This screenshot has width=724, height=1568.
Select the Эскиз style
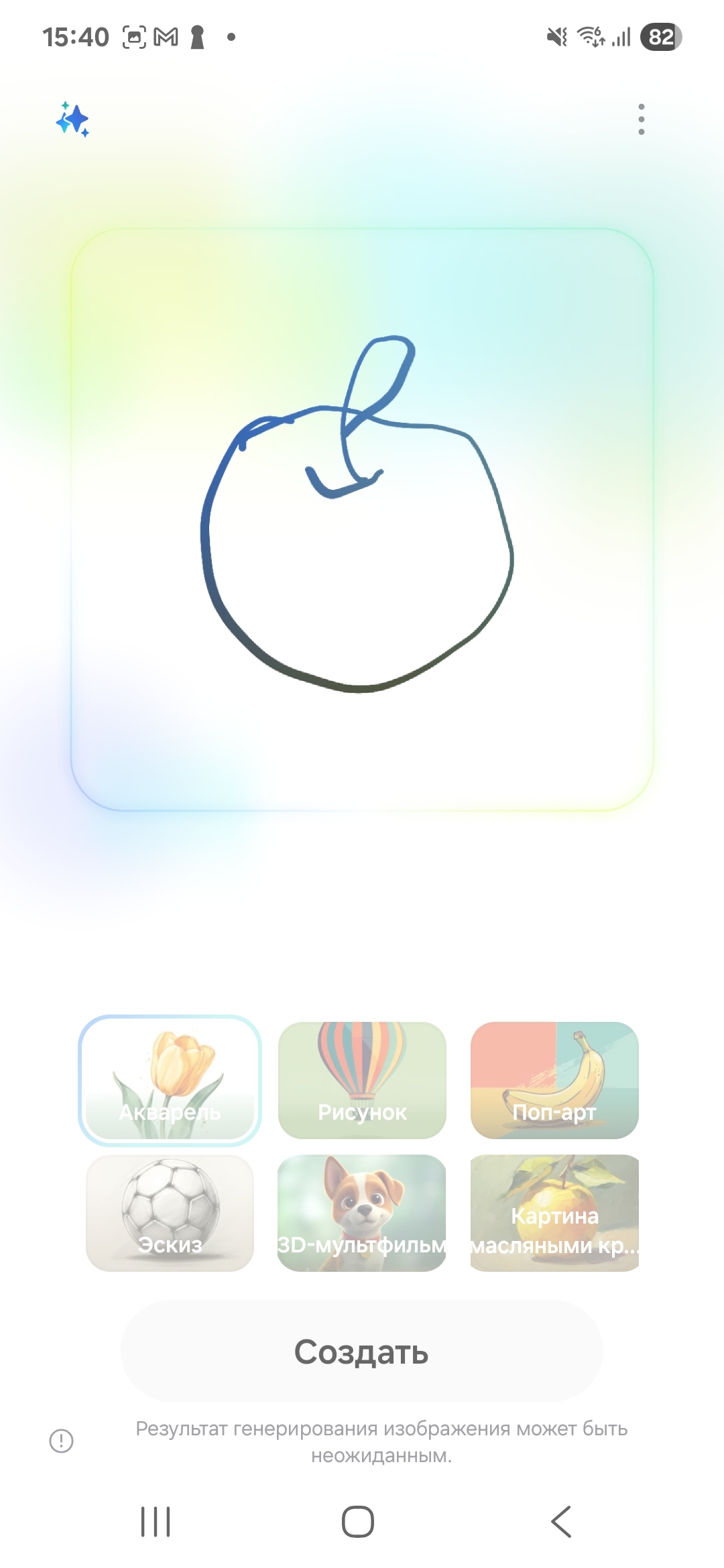pos(170,1213)
